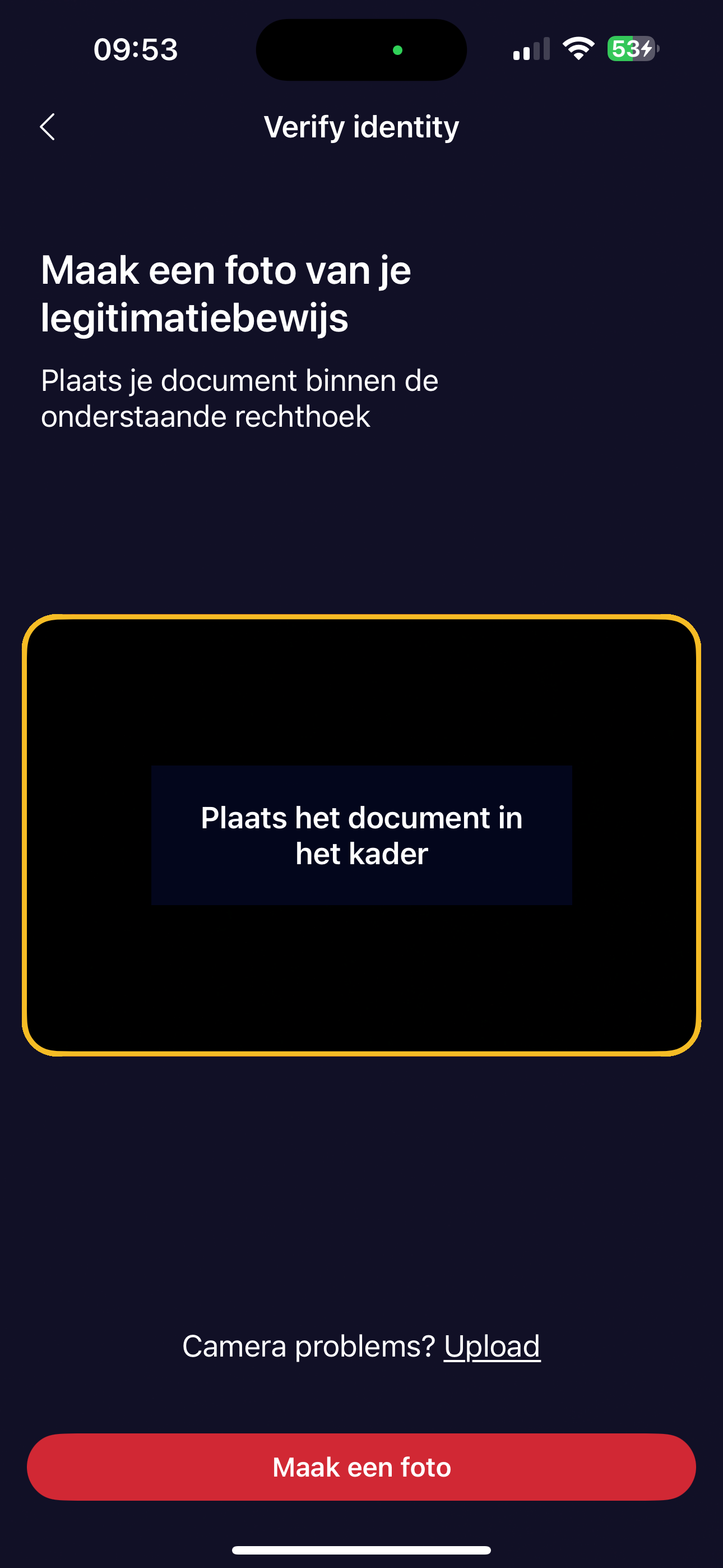Go back from Verify identity
Viewport: 723px width, 1568px height.
48,127
